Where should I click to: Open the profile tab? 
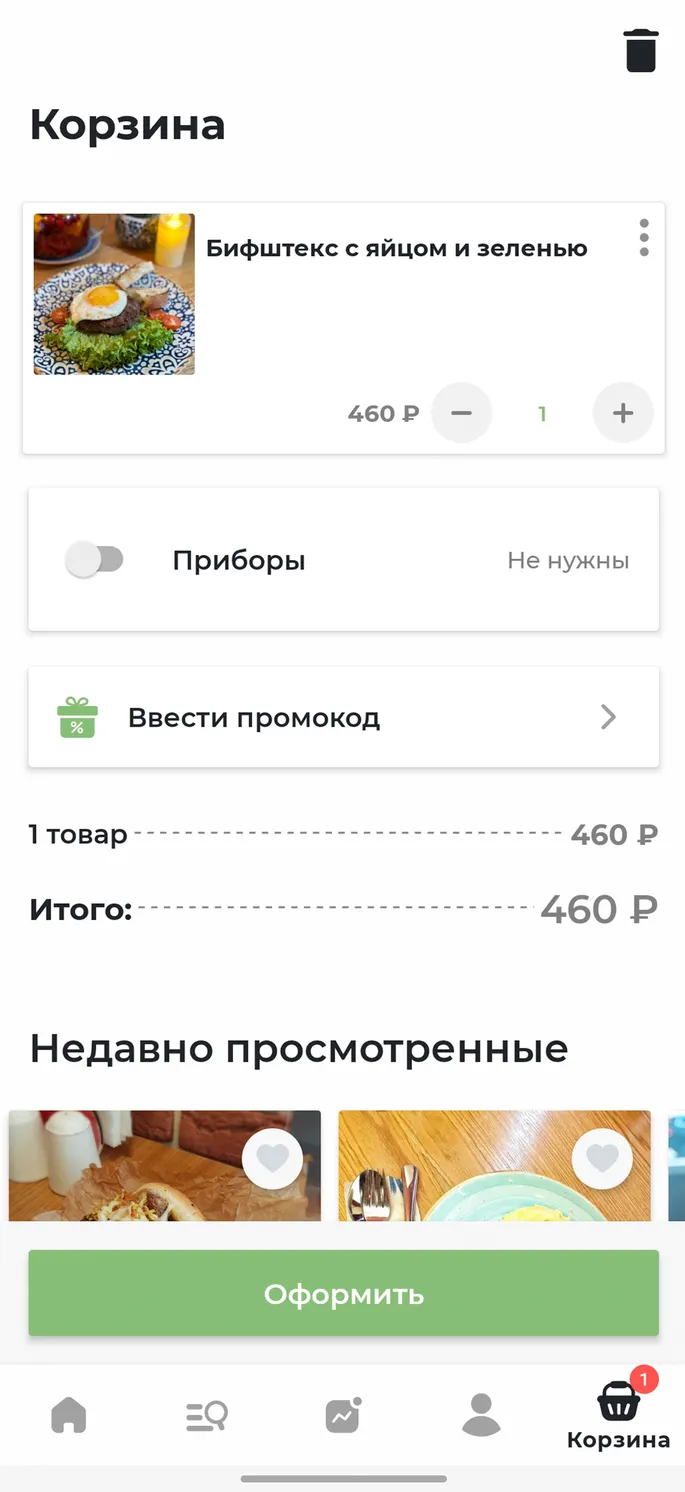point(481,1415)
